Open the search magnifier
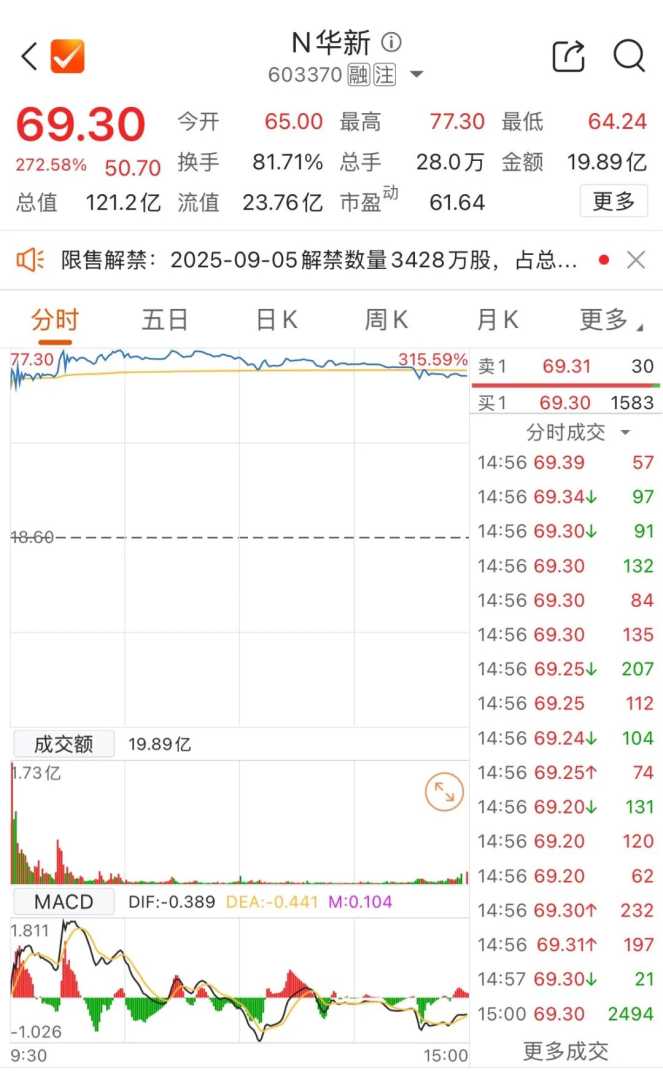The height and width of the screenshot is (1080, 663). click(629, 56)
